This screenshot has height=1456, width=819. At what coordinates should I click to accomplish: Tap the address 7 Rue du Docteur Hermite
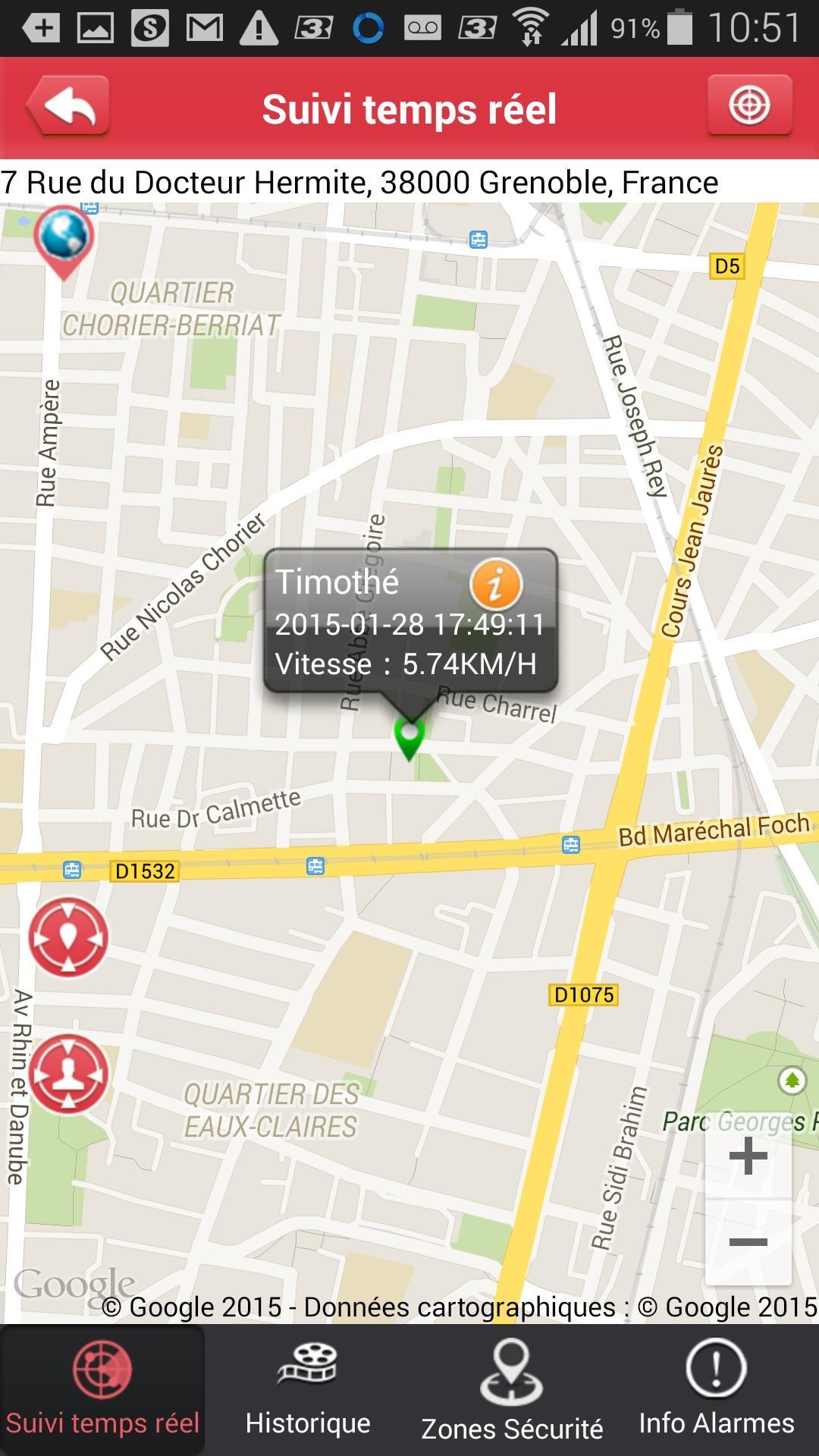coord(360,181)
